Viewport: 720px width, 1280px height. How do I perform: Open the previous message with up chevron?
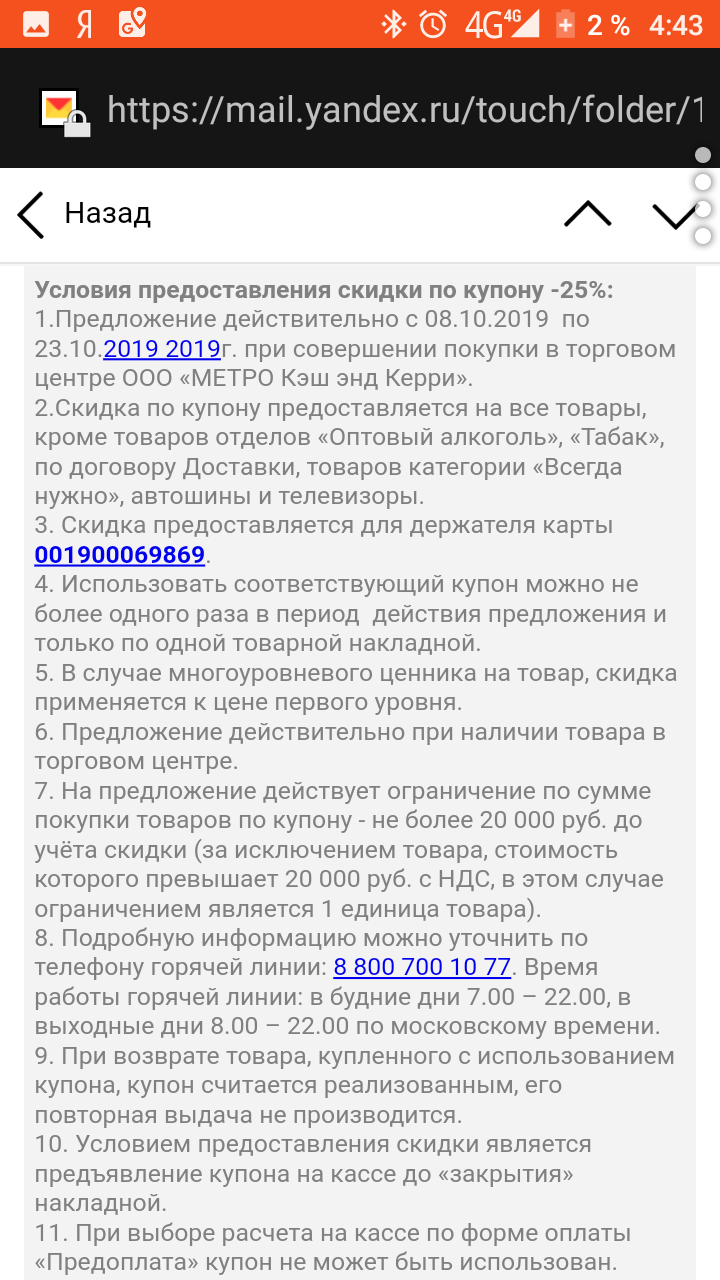[x=587, y=214]
